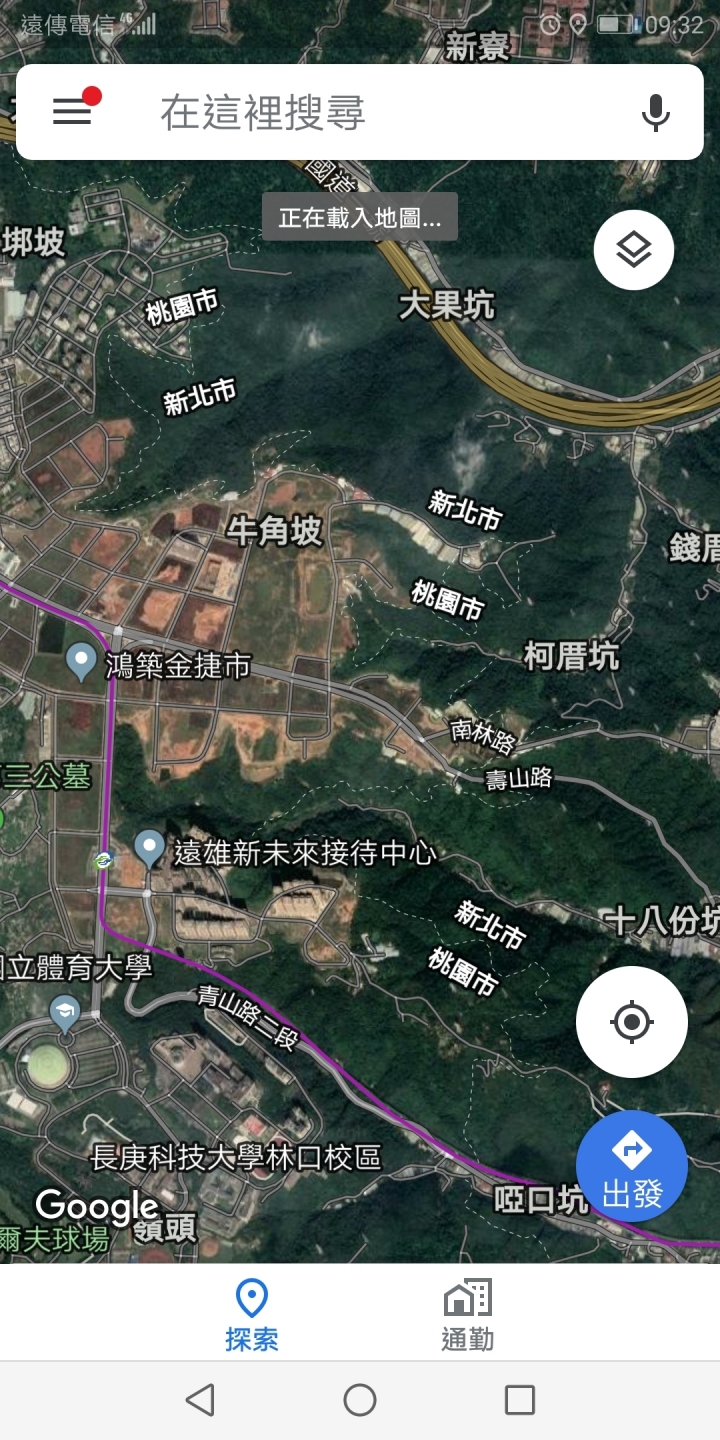The height and width of the screenshot is (1440, 720).
Task: Center map on my current location
Action: pos(632,1022)
